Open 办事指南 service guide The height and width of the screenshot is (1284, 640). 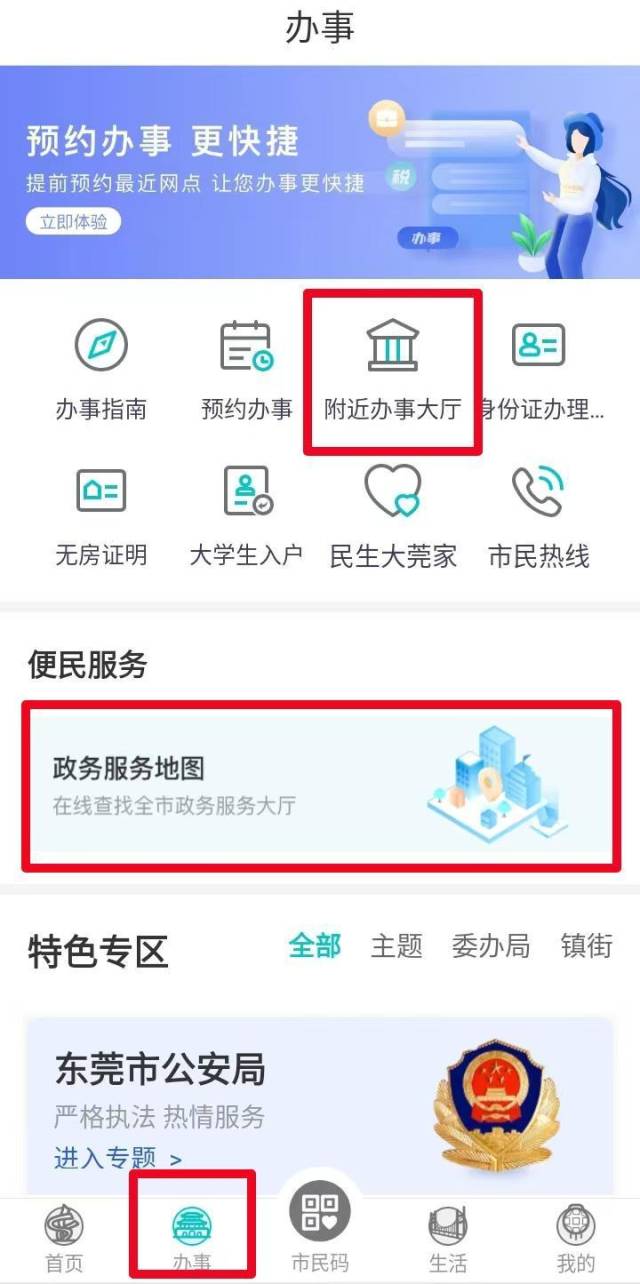101,370
